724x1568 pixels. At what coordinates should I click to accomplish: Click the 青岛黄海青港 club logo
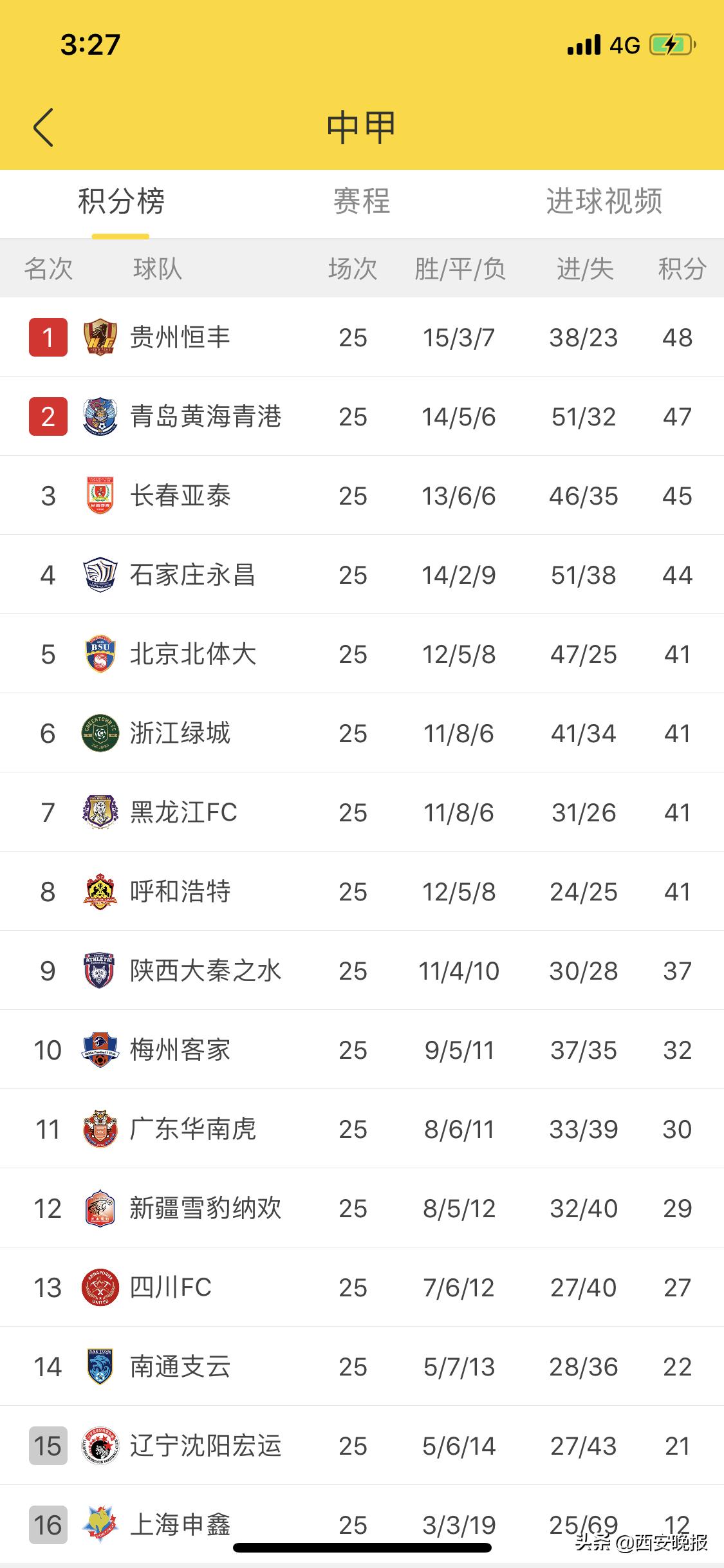coord(100,416)
